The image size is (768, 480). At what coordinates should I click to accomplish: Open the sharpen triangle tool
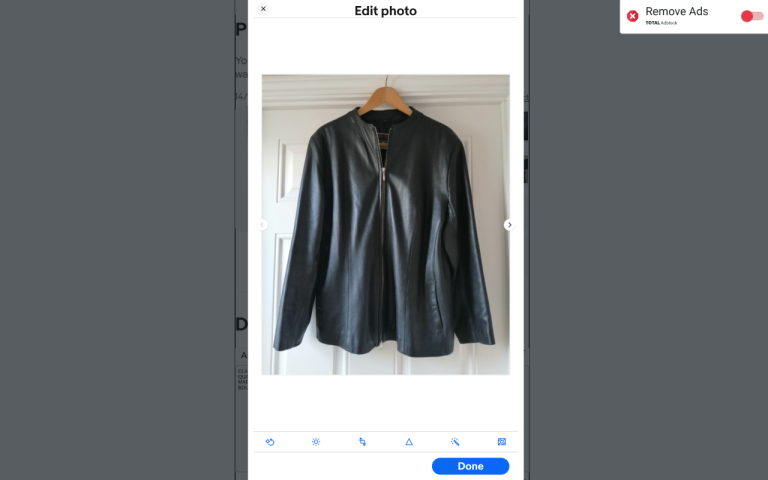click(x=409, y=441)
